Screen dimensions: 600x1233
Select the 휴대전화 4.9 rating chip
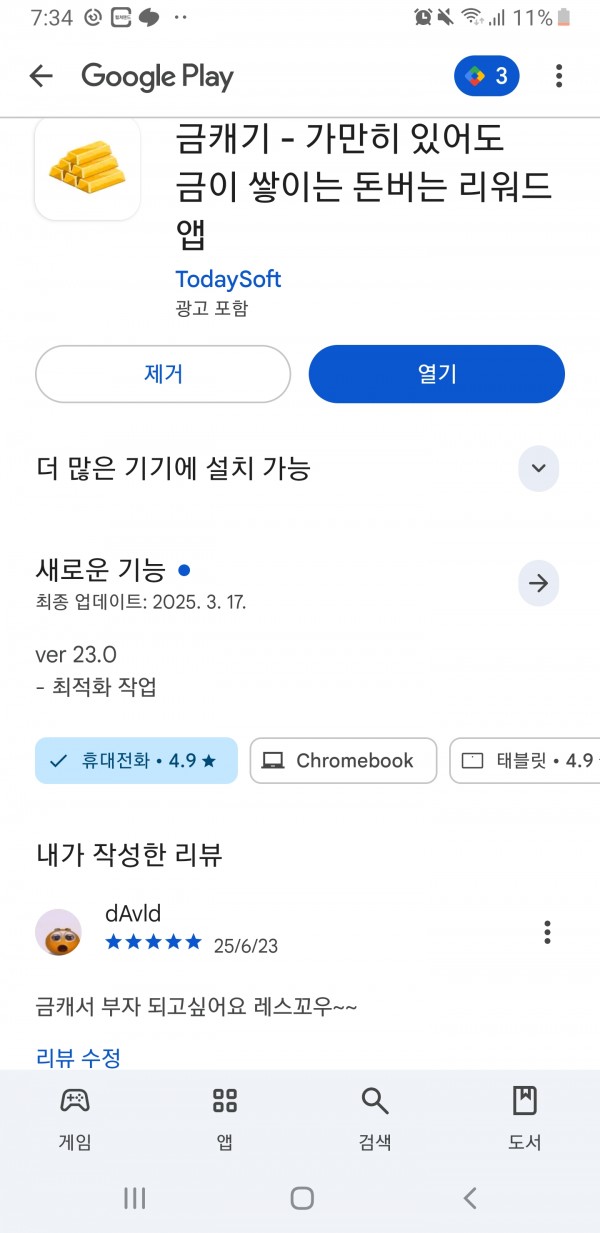[136, 760]
